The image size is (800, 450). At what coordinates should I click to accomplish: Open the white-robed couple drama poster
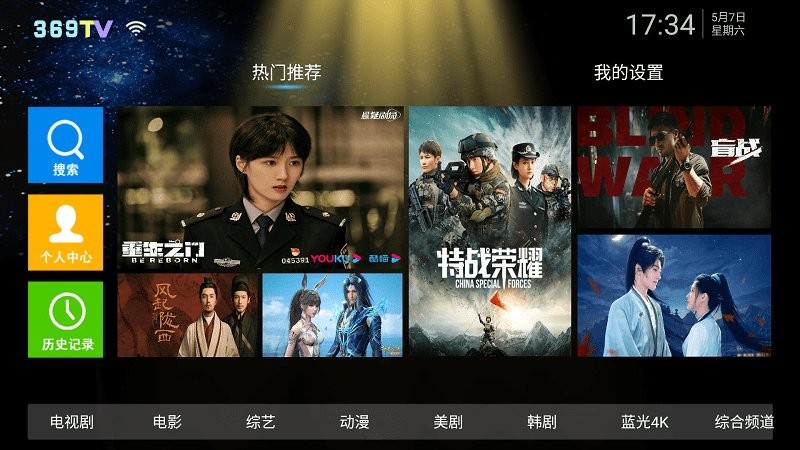point(673,295)
